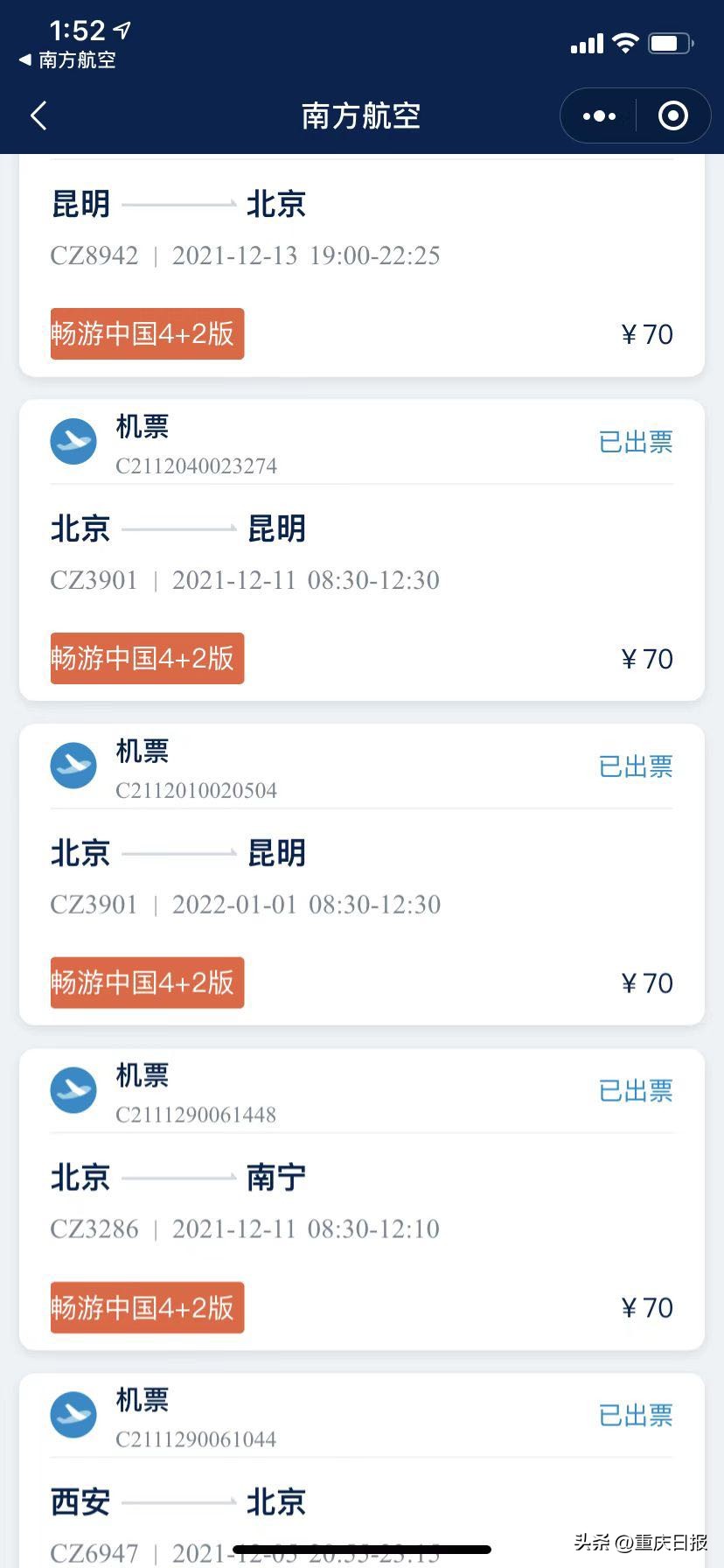The width and height of the screenshot is (724, 1568).
Task: Tap the location arrow beside the clock
Action: [121, 29]
